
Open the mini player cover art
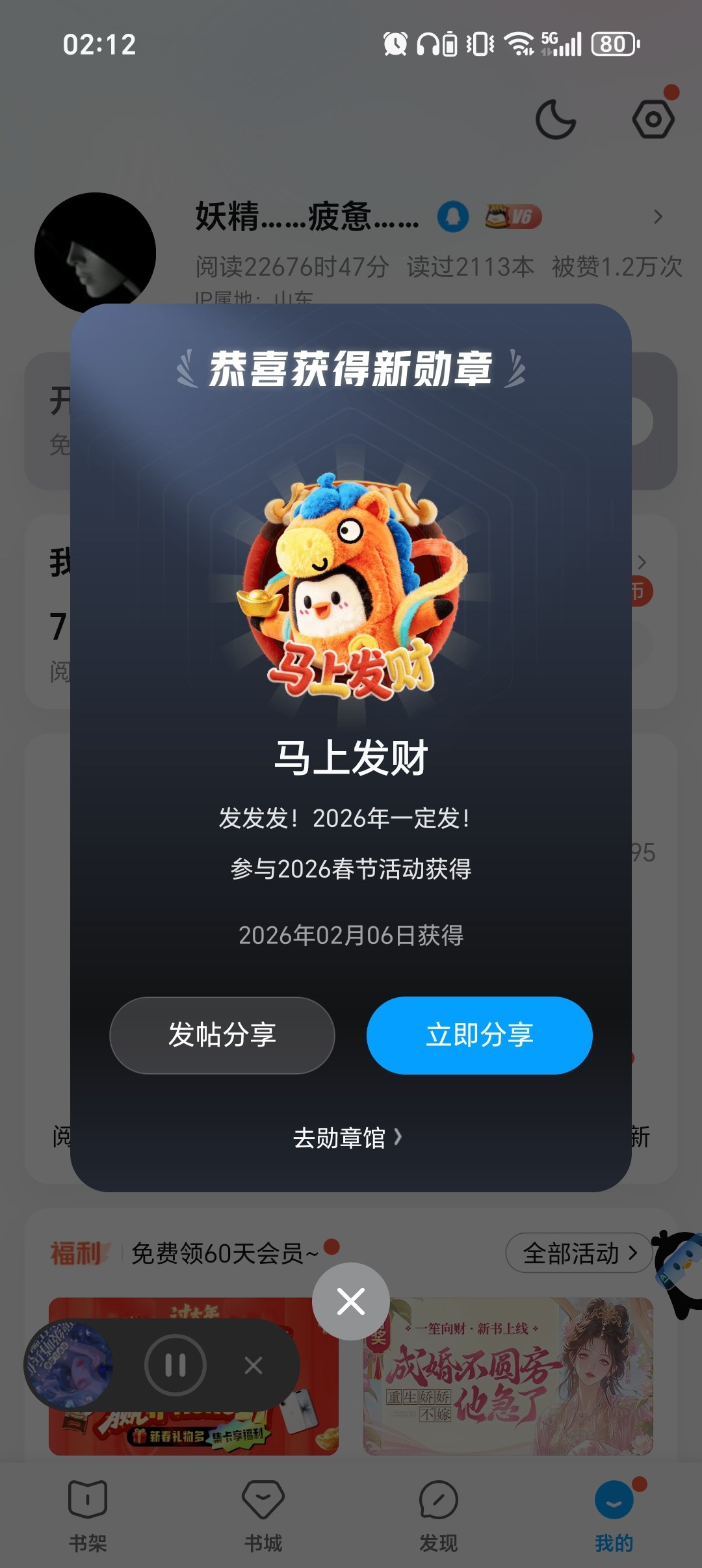pos(68,1365)
